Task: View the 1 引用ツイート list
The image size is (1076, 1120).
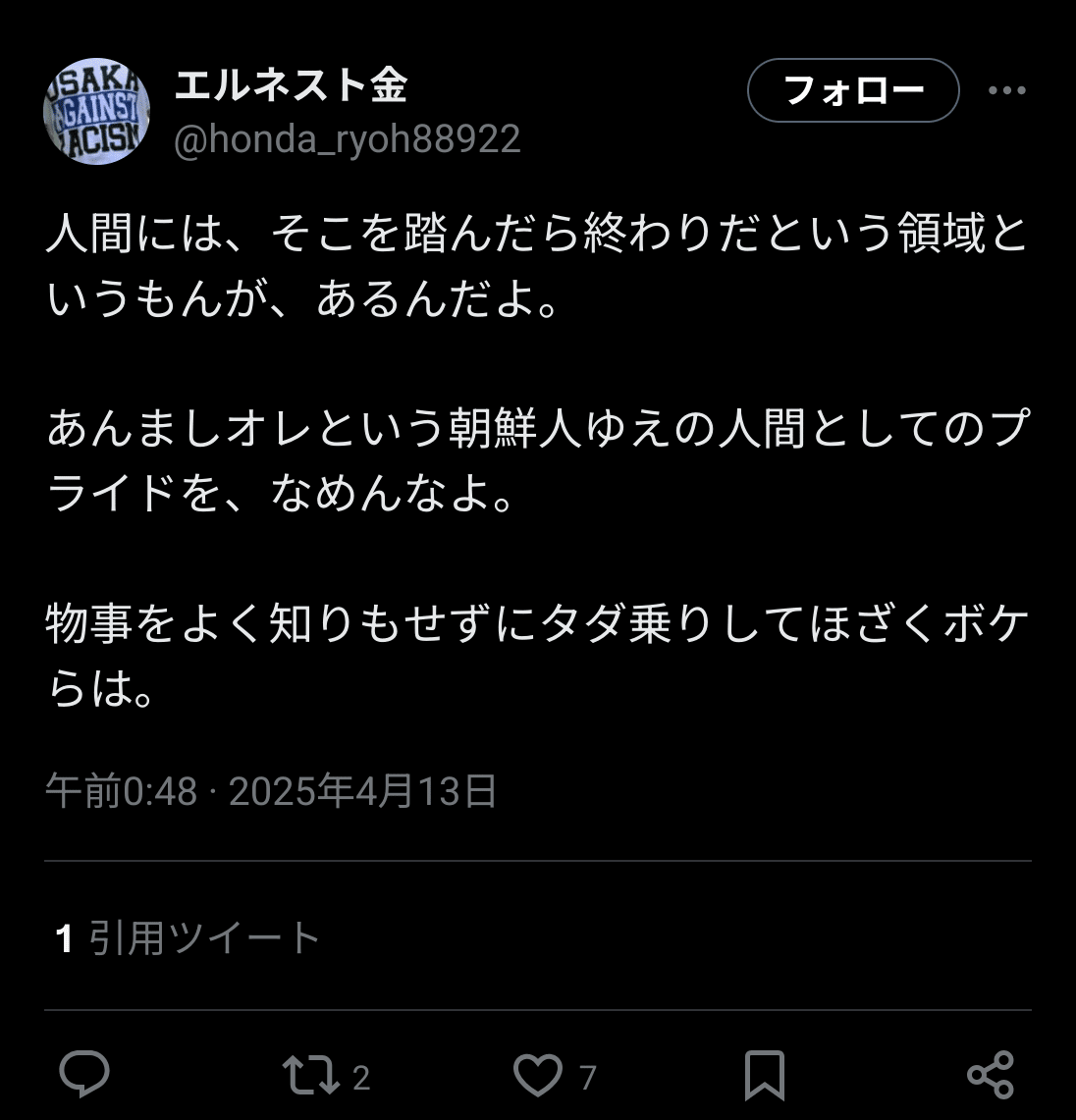Action: point(188,938)
